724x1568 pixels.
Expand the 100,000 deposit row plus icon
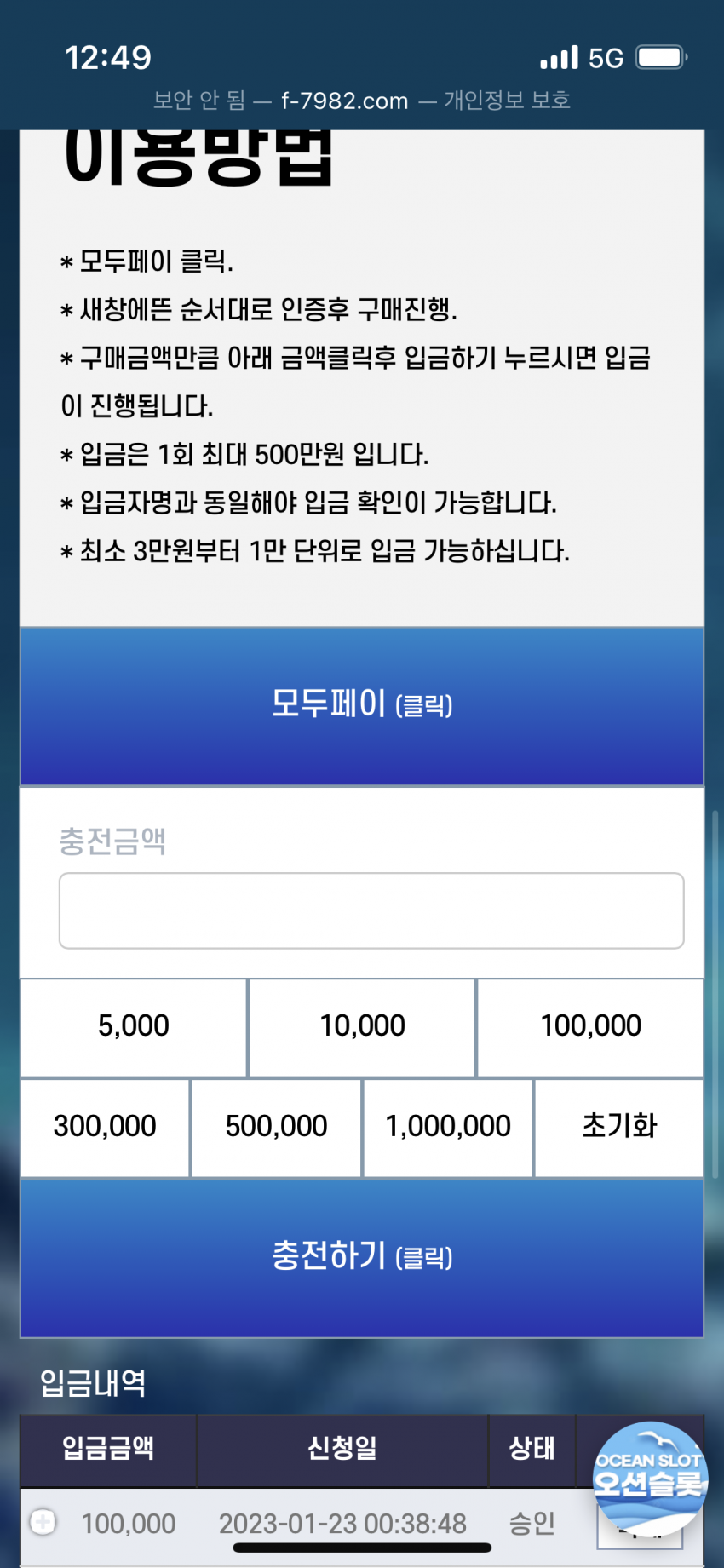[x=43, y=1521]
